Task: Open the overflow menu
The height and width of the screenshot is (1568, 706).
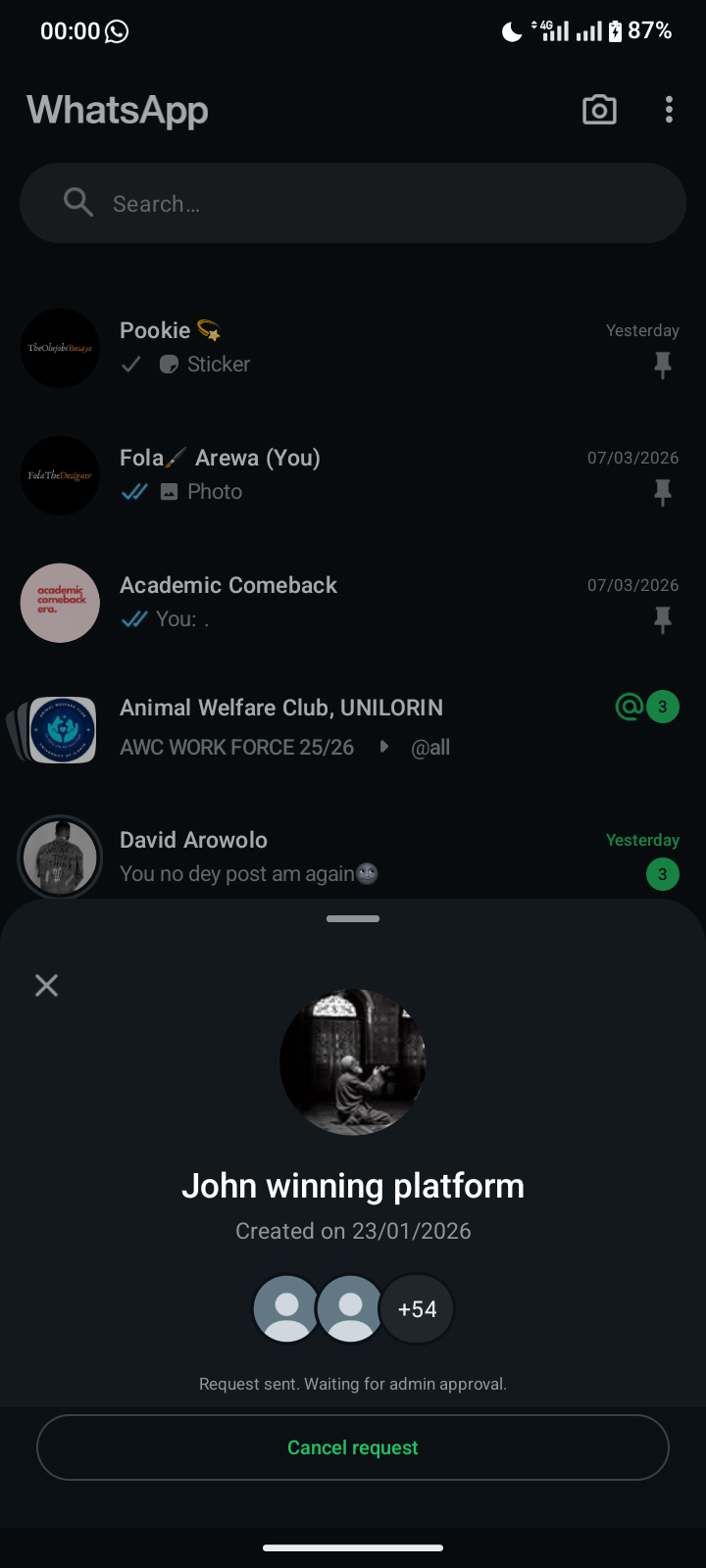Action: 669,110
